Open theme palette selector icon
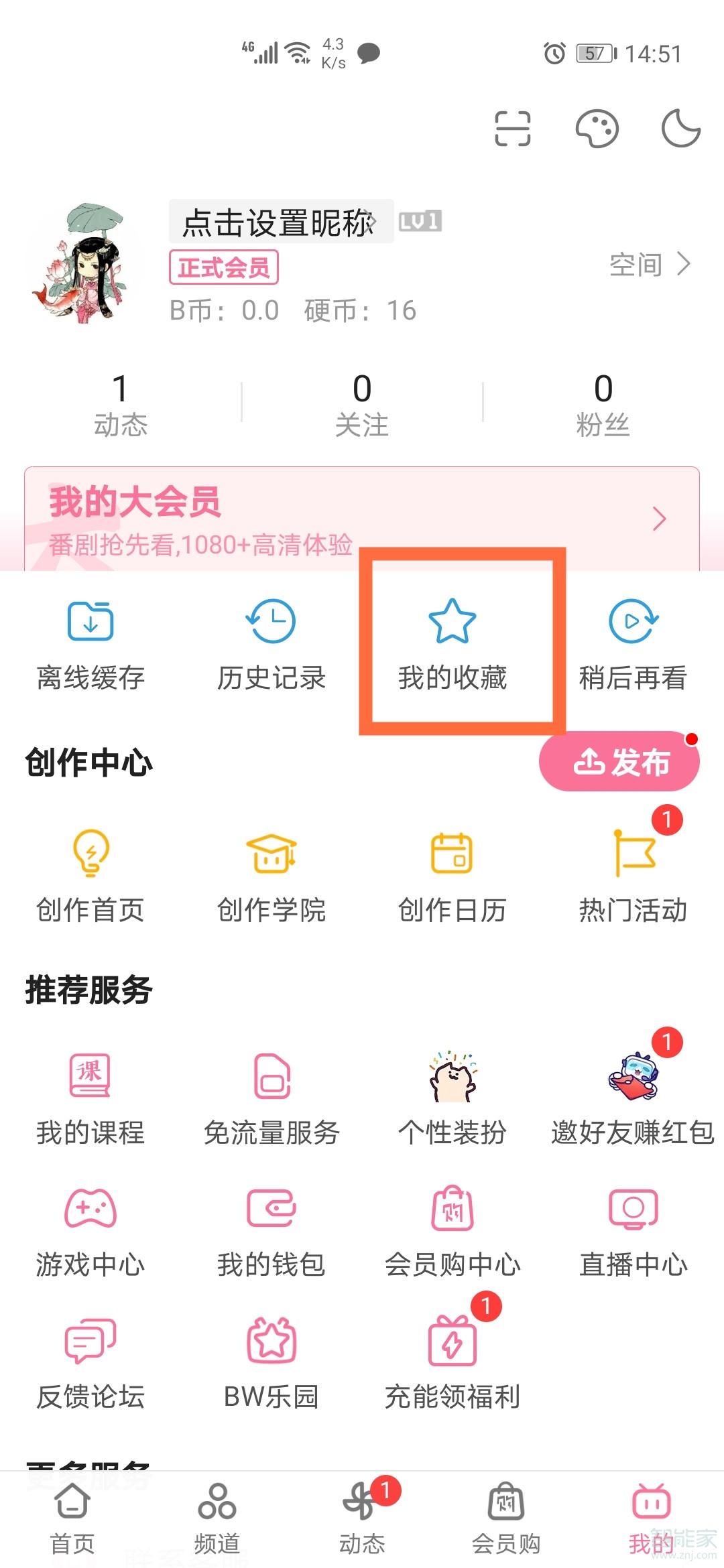This screenshot has width=724, height=1568. click(x=597, y=129)
